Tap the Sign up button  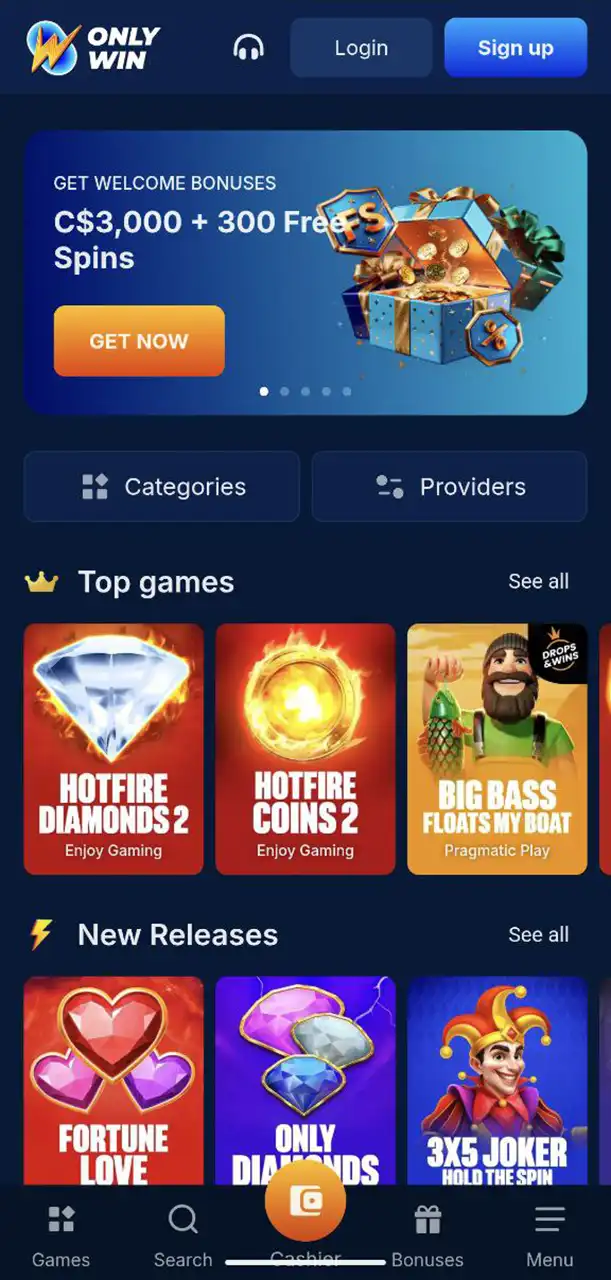tap(515, 48)
